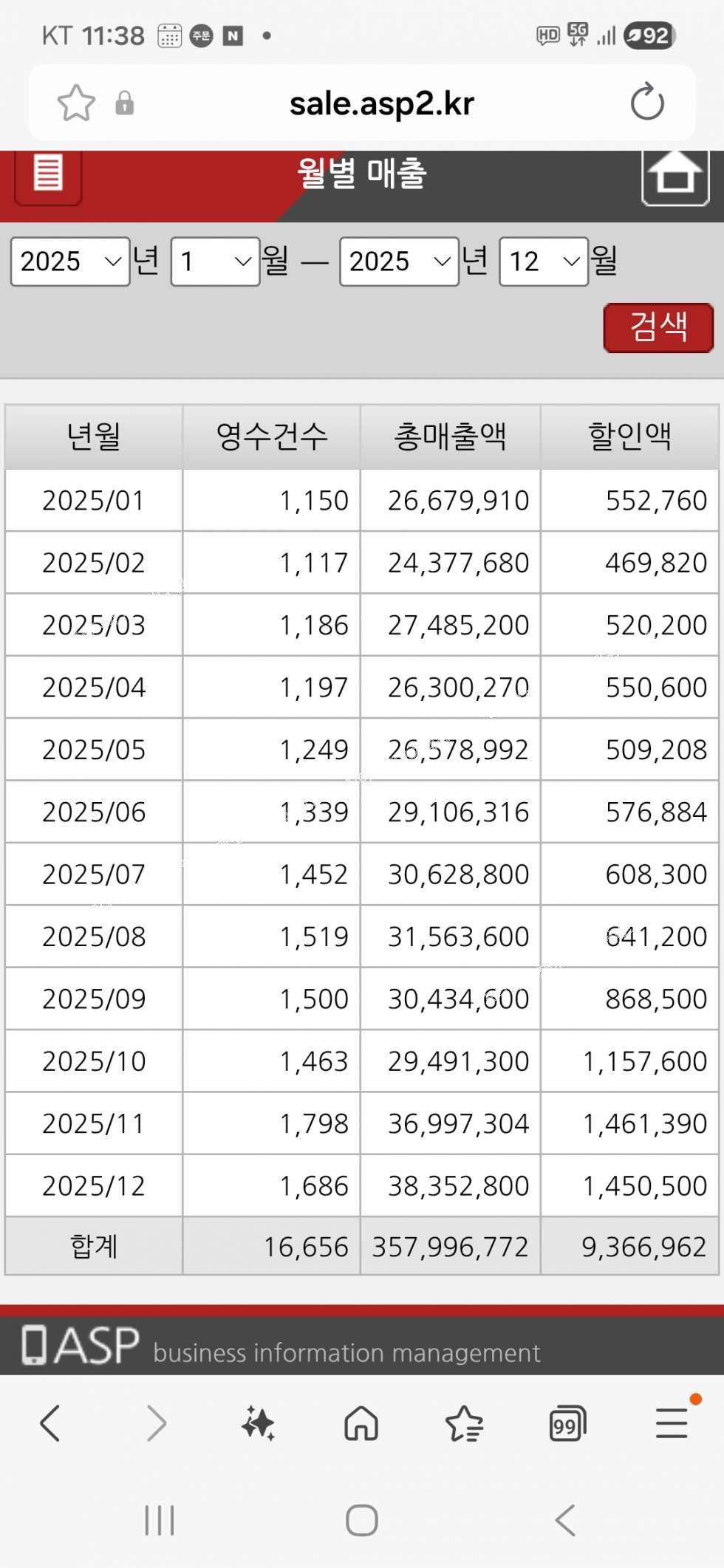Expand the end month dropdown
The height and width of the screenshot is (1568, 724).
coord(544,261)
